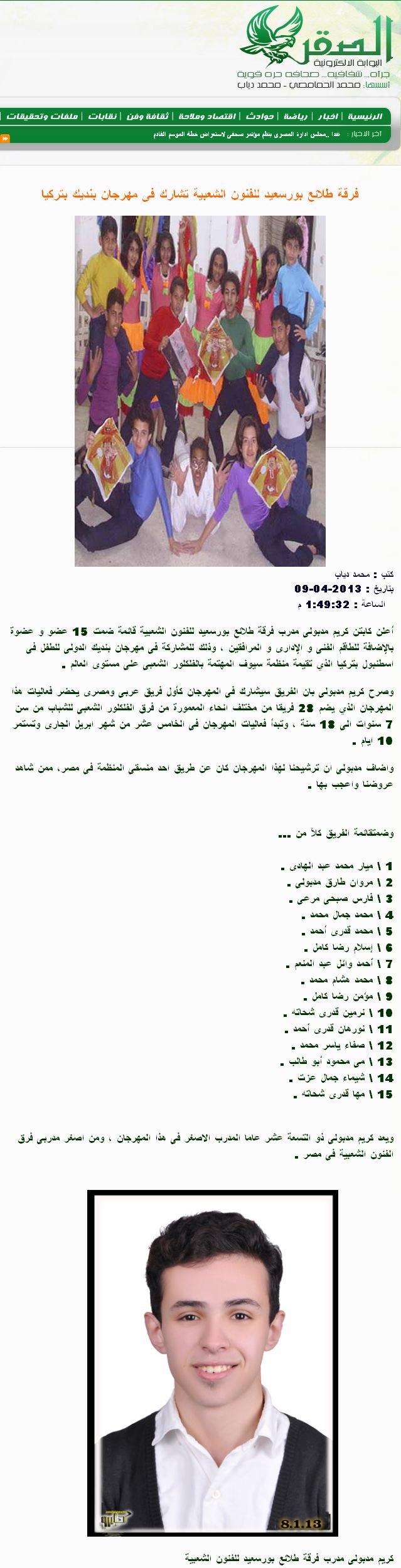
Task: Open the الرئيسية home tab
Action: point(365,117)
